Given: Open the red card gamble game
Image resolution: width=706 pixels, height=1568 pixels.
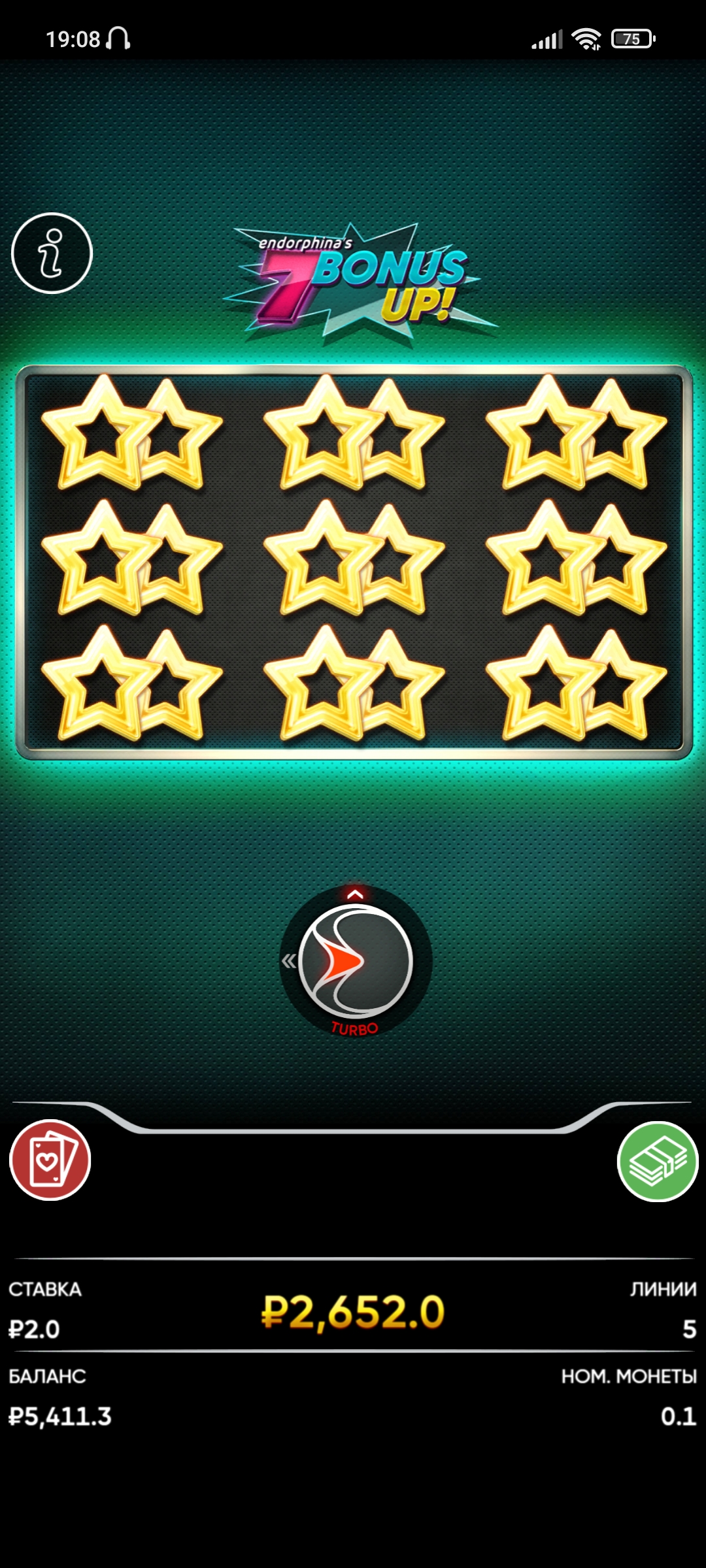Looking at the screenshot, I should pos(50,1160).
